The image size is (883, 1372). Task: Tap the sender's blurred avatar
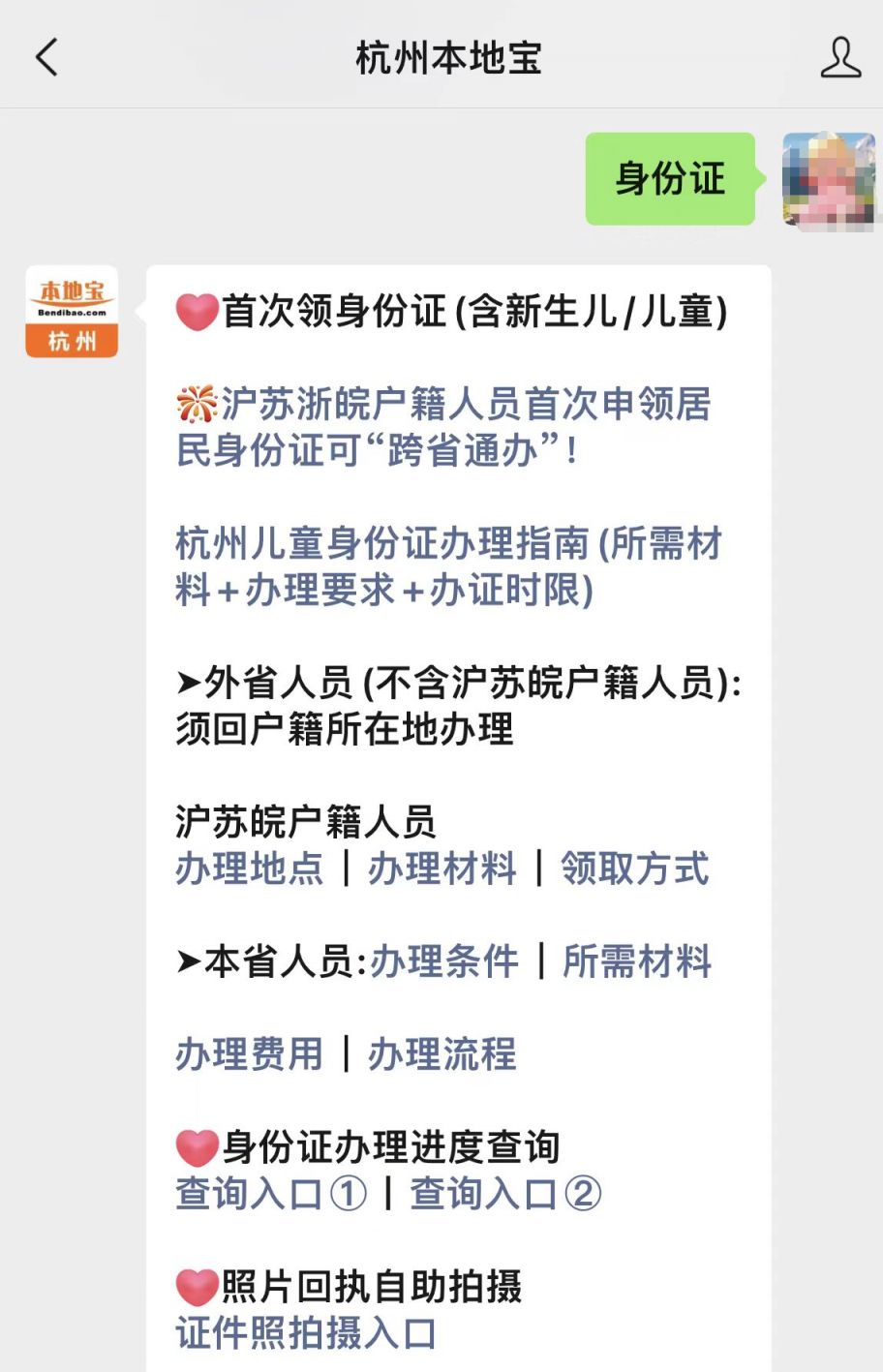pos(828,179)
